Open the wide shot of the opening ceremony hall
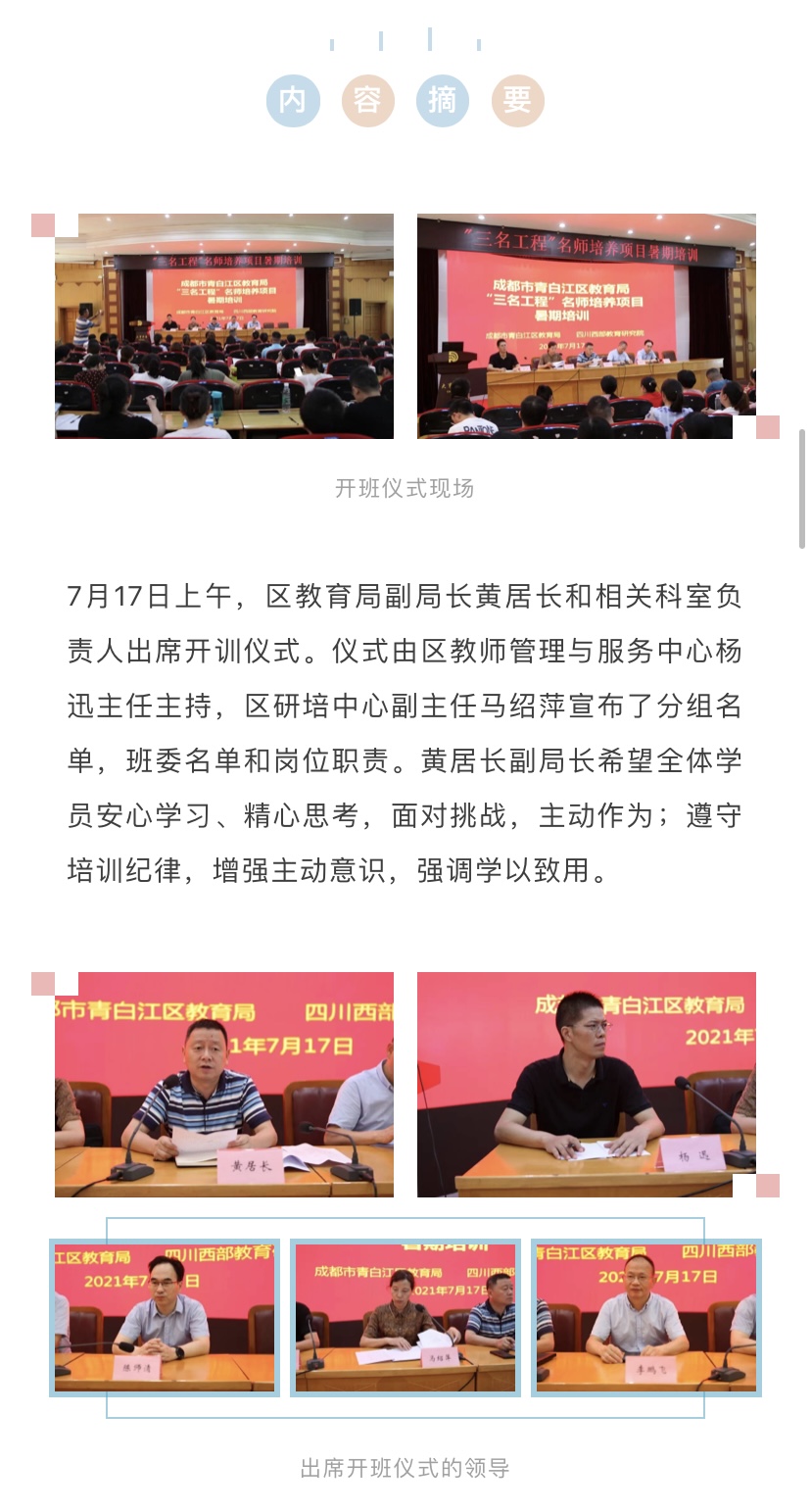This screenshot has width=811, height=1512. [223, 325]
